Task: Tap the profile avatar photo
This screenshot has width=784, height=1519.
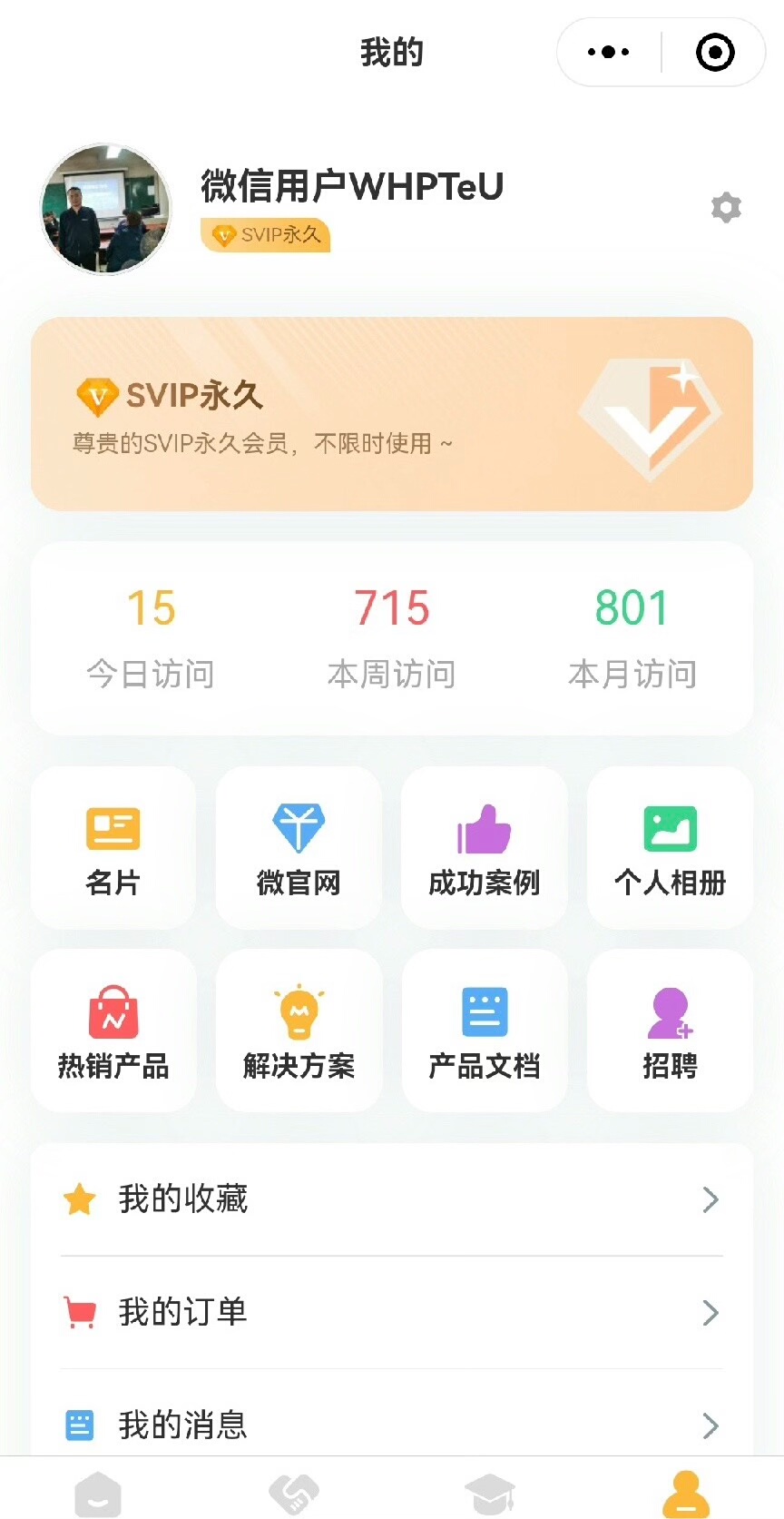Action: coord(106,209)
